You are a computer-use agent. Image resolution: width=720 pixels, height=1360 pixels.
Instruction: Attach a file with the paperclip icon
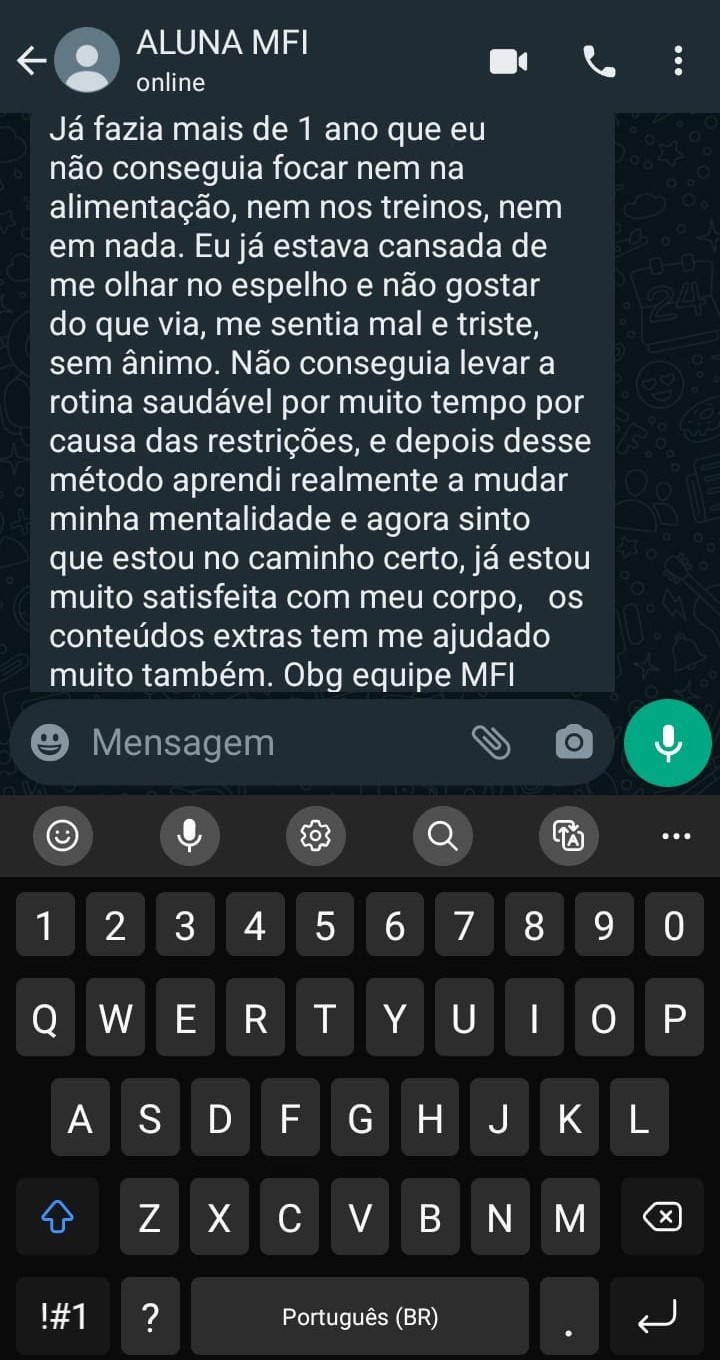tap(490, 742)
